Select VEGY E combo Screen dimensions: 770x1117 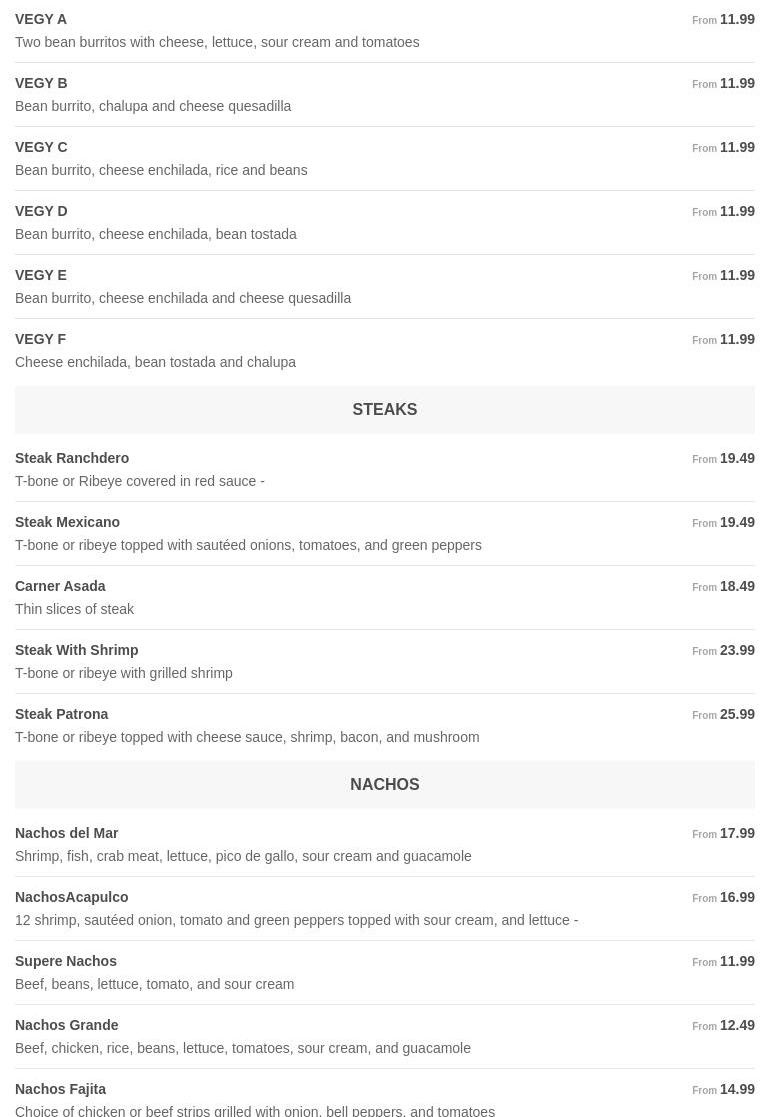pos(41,276)
